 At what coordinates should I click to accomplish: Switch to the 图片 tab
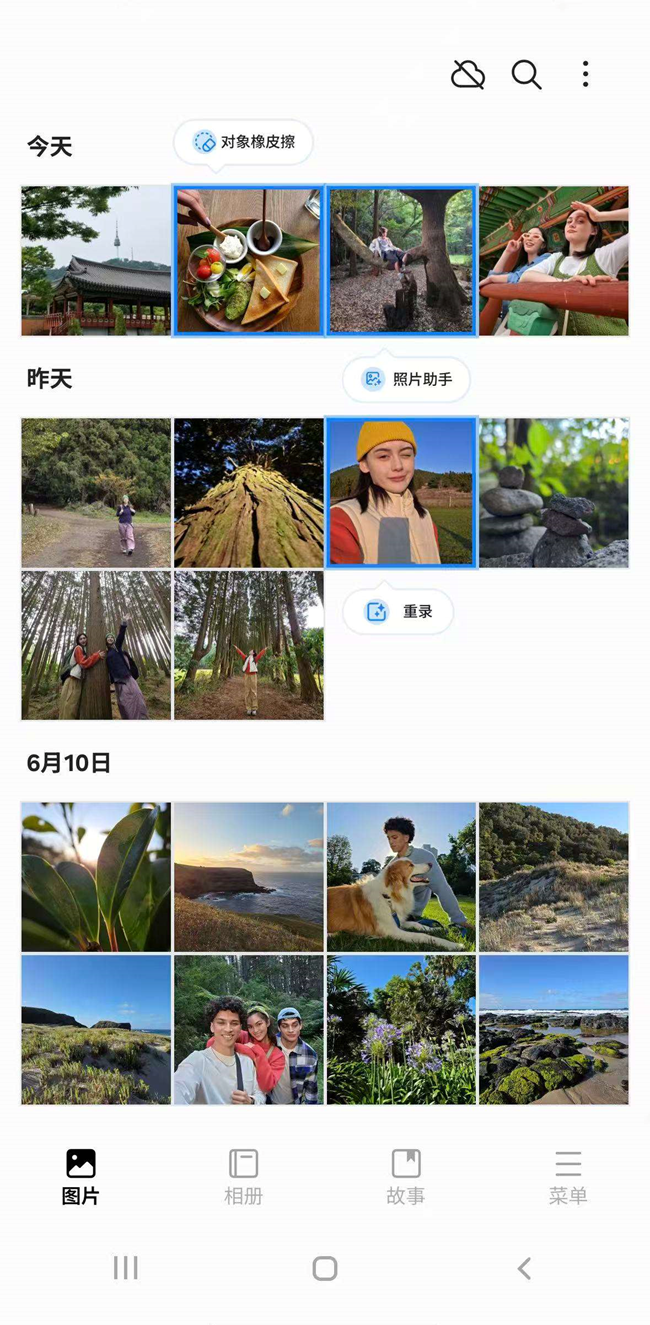(81, 1176)
